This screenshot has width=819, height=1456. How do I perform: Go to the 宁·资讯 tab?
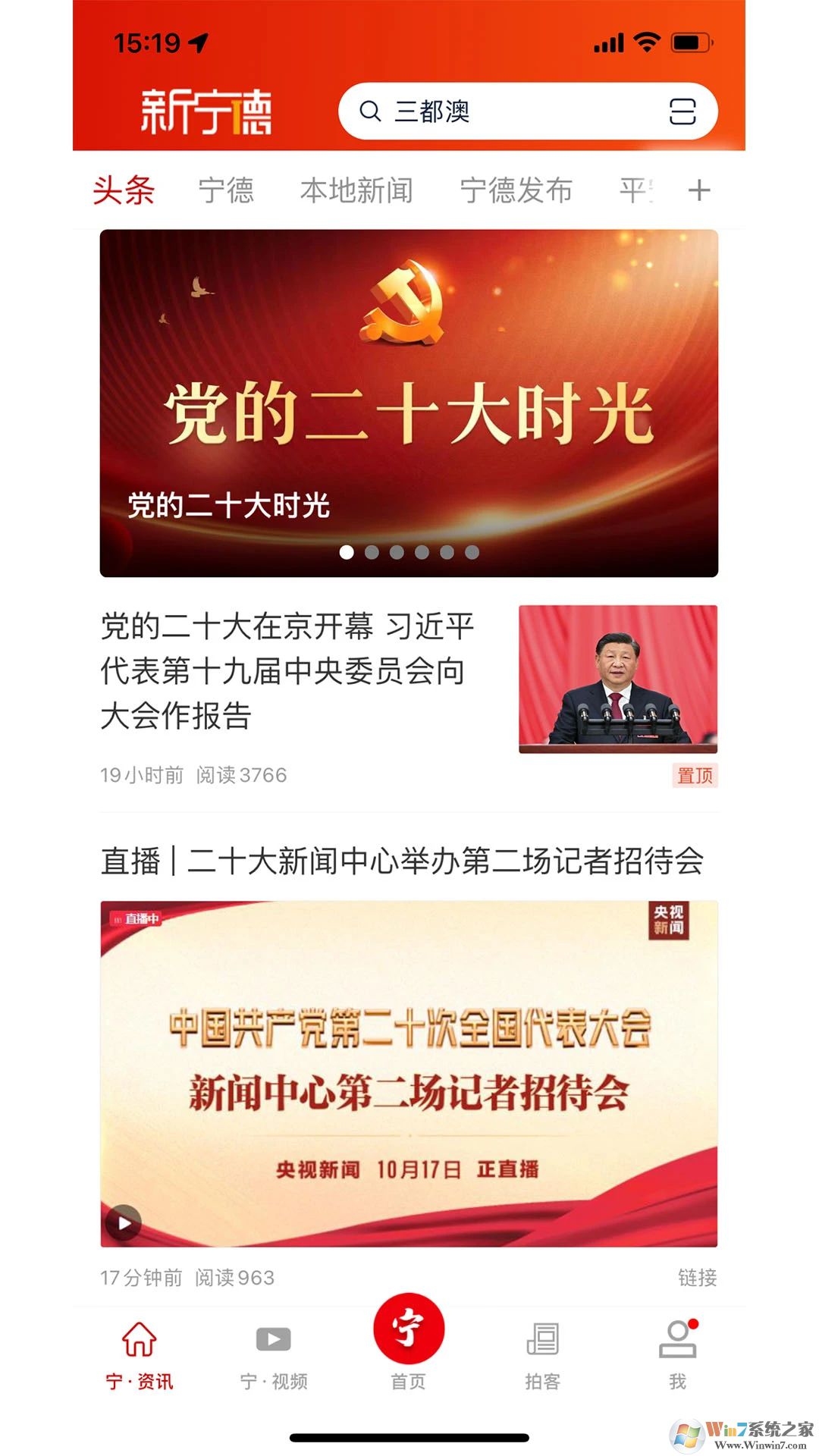pyautogui.click(x=140, y=1354)
